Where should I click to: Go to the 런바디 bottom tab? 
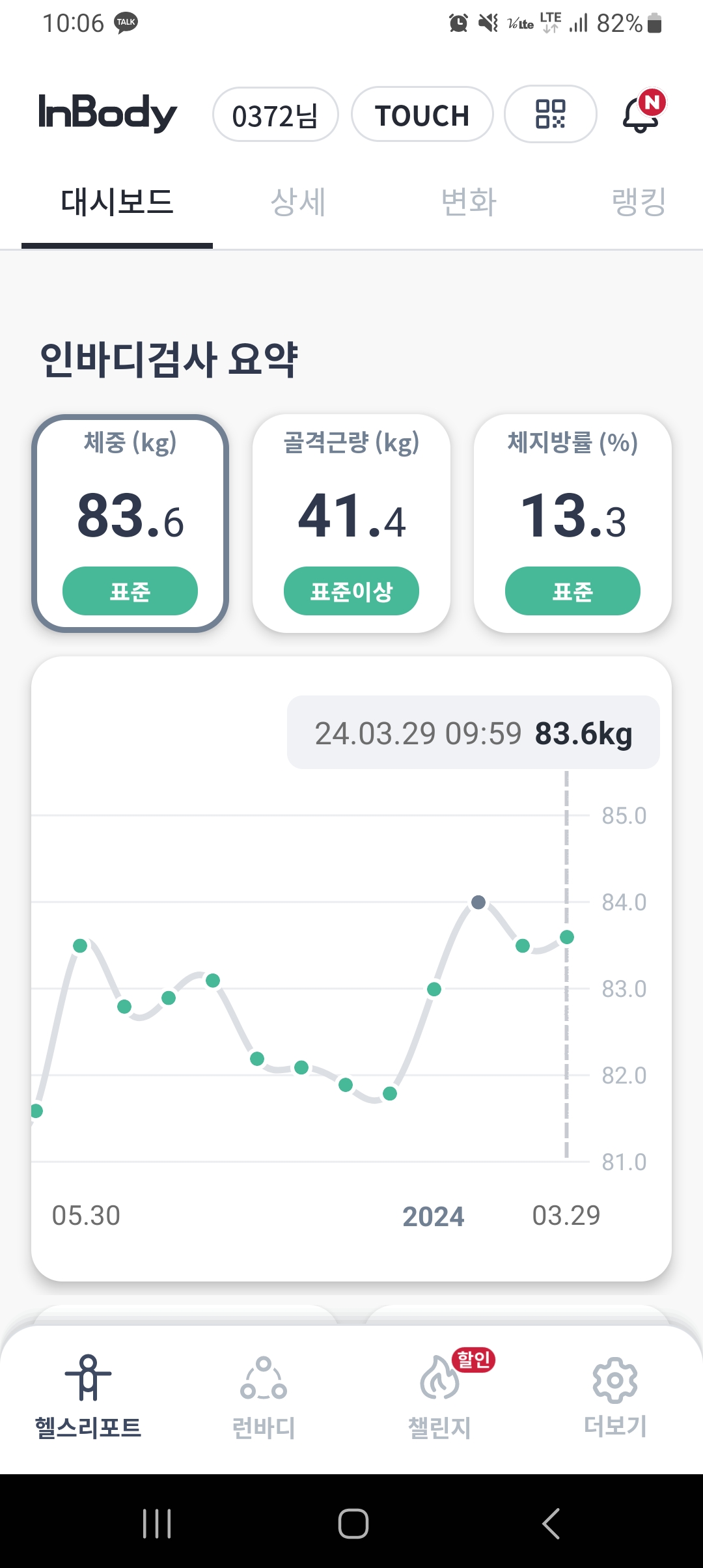tap(264, 1397)
